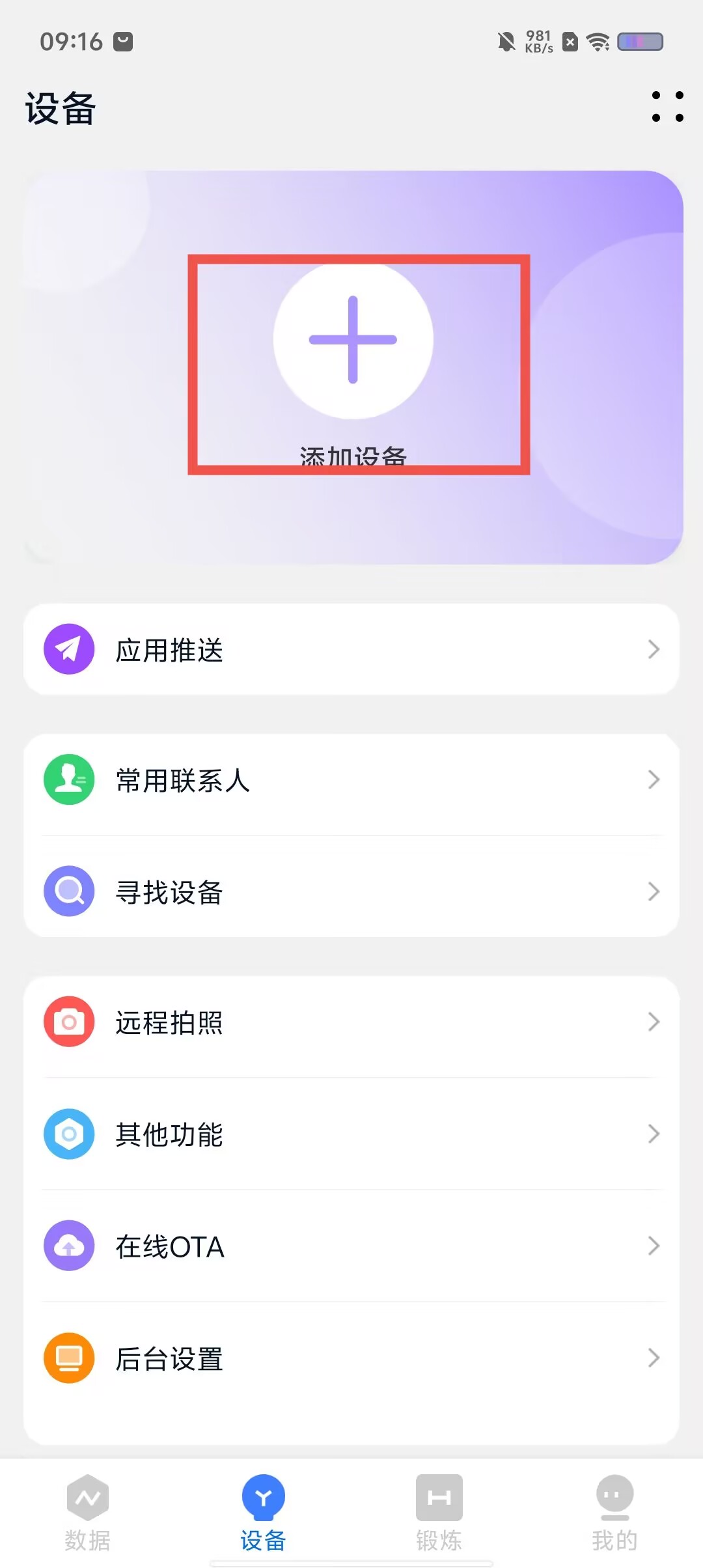Open 后台设置 row
The width and height of the screenshot is (703, 1568).
(x=351, y=1358)
